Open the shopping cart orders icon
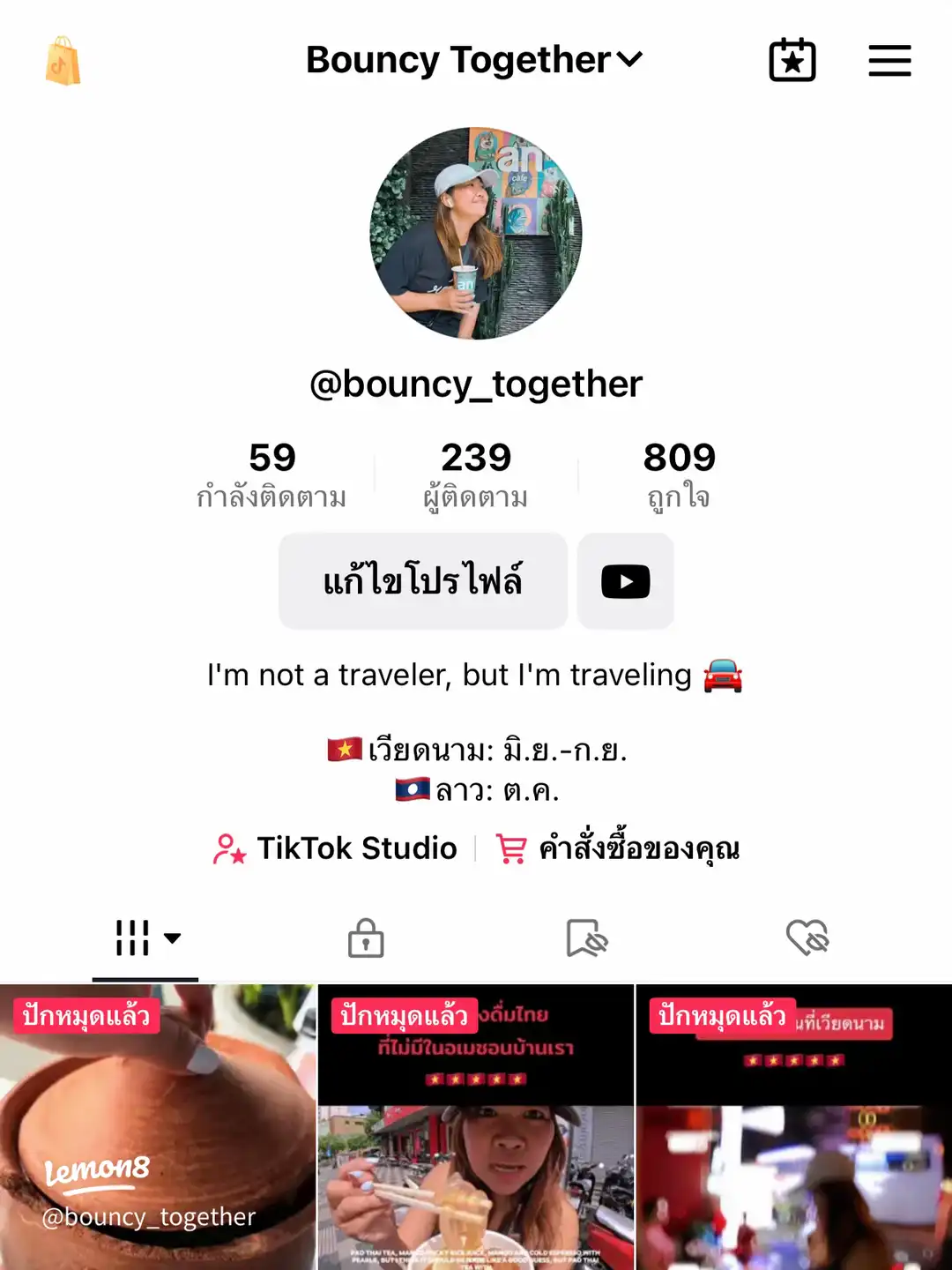This screenshot has width=952, height=1270. pyautogui.click(x=509, y=848)
